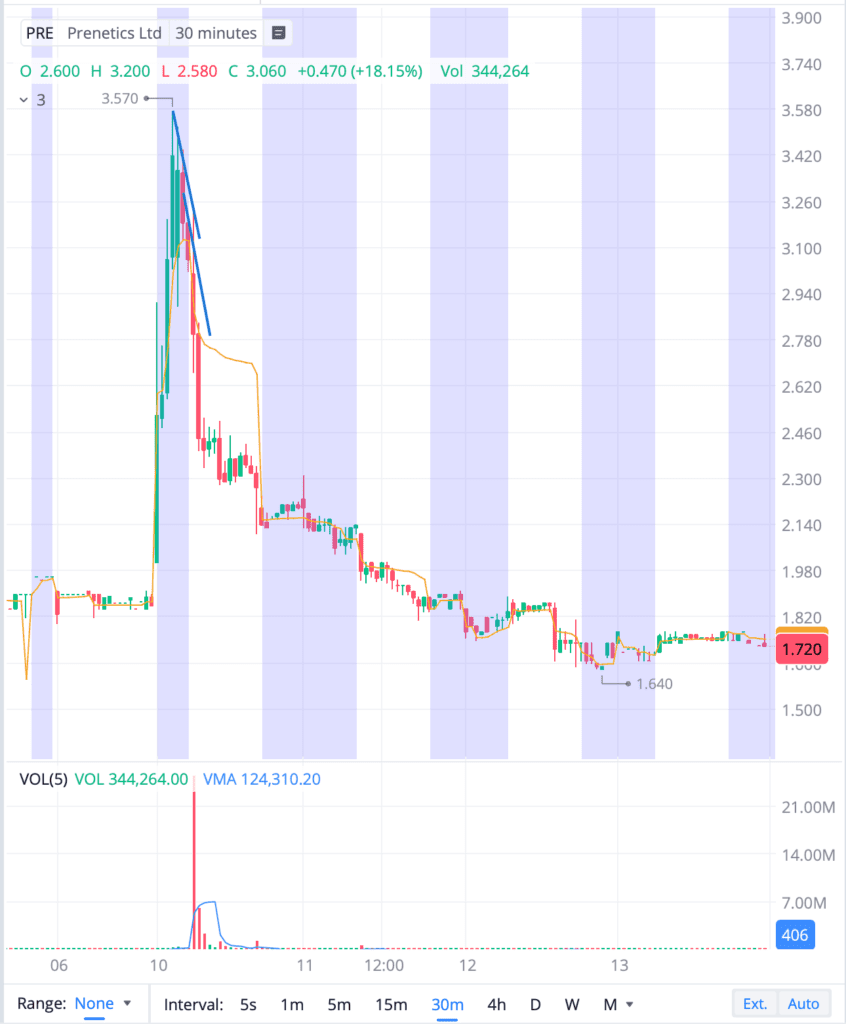The image size is (846, 1024).
Task: Open the note icon beside 30 minutes
Action: coord(279,33)
